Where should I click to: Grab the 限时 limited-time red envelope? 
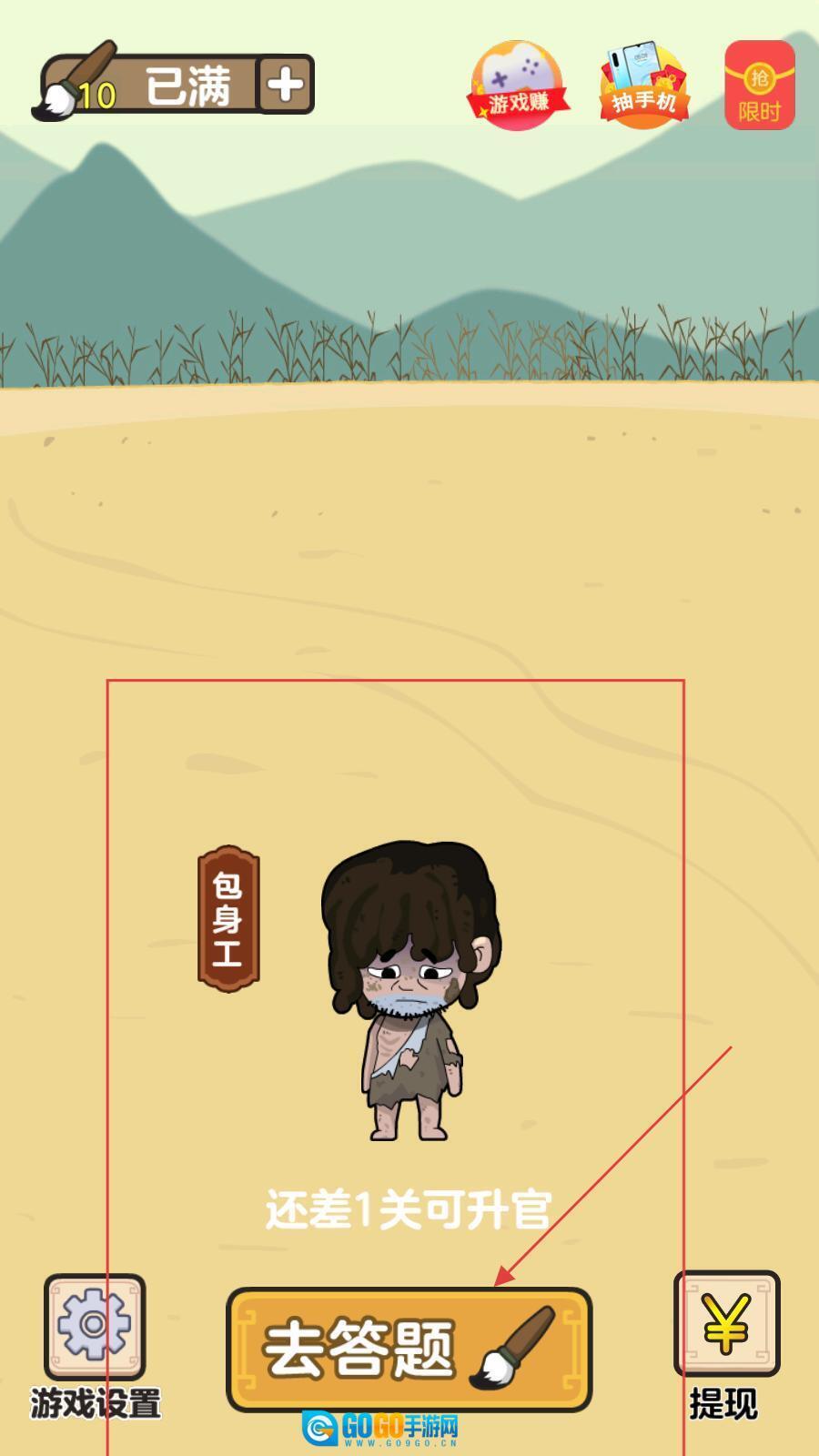[760, 86]
